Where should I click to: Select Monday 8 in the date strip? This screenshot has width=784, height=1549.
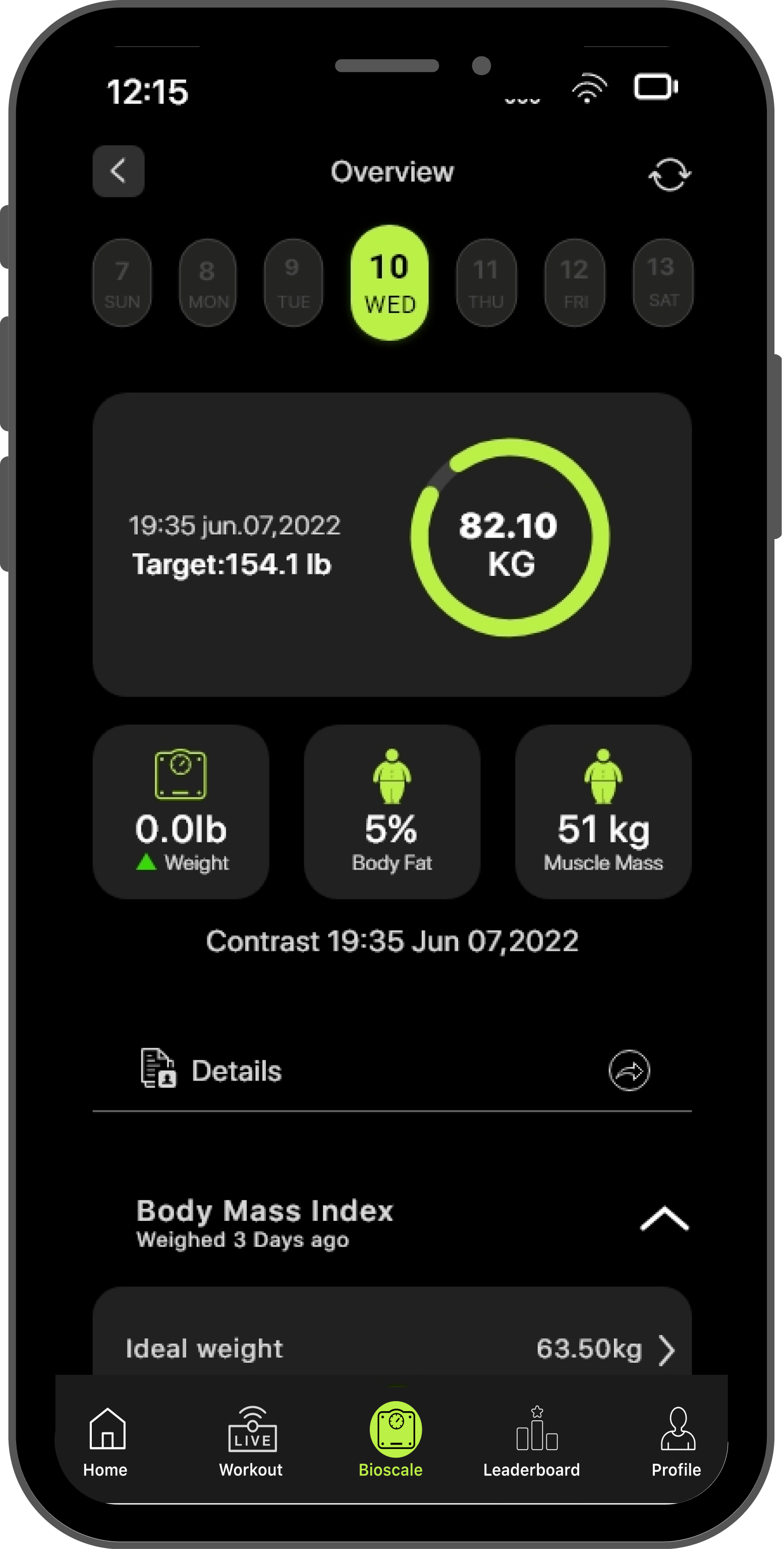point(208,283)
